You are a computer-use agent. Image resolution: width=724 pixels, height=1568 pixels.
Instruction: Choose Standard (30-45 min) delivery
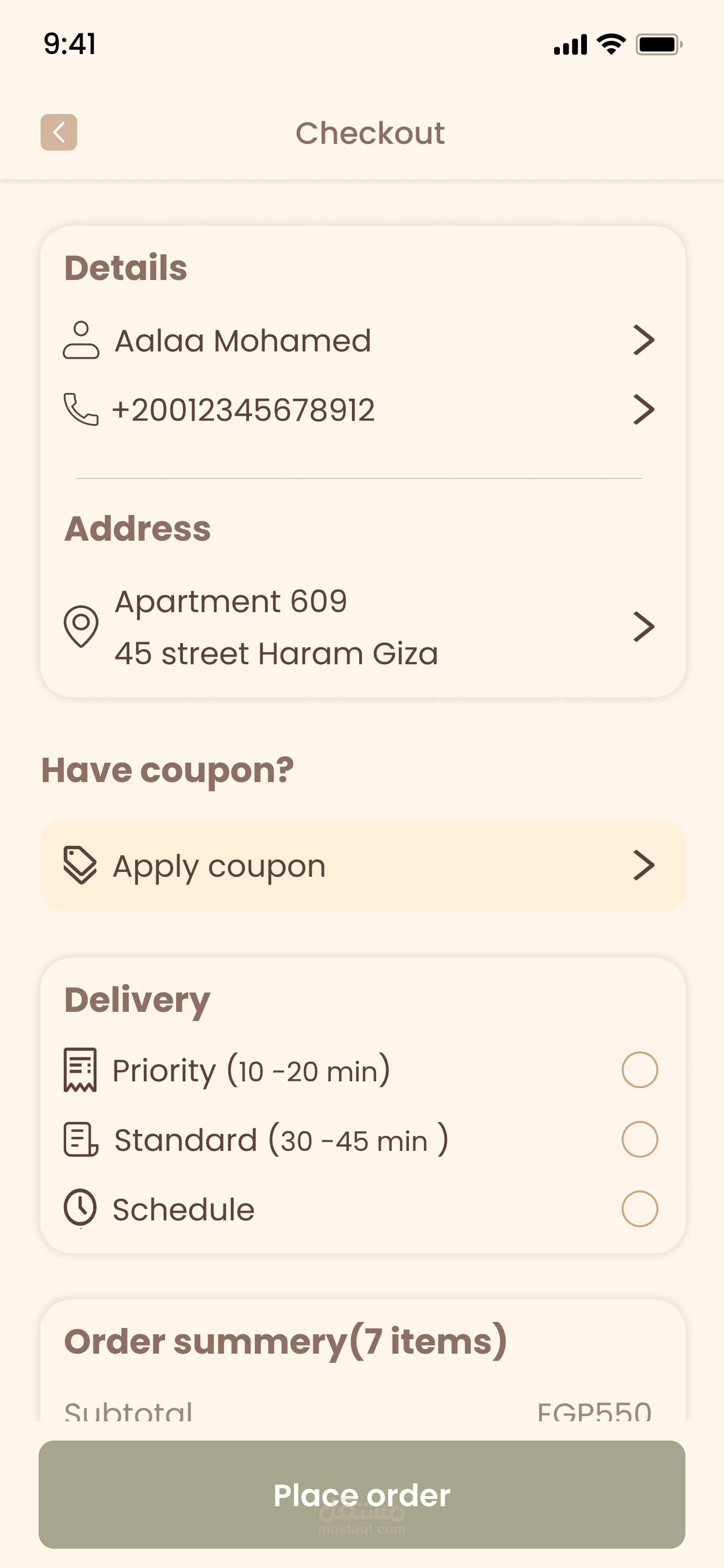(x=640, y=1139)
